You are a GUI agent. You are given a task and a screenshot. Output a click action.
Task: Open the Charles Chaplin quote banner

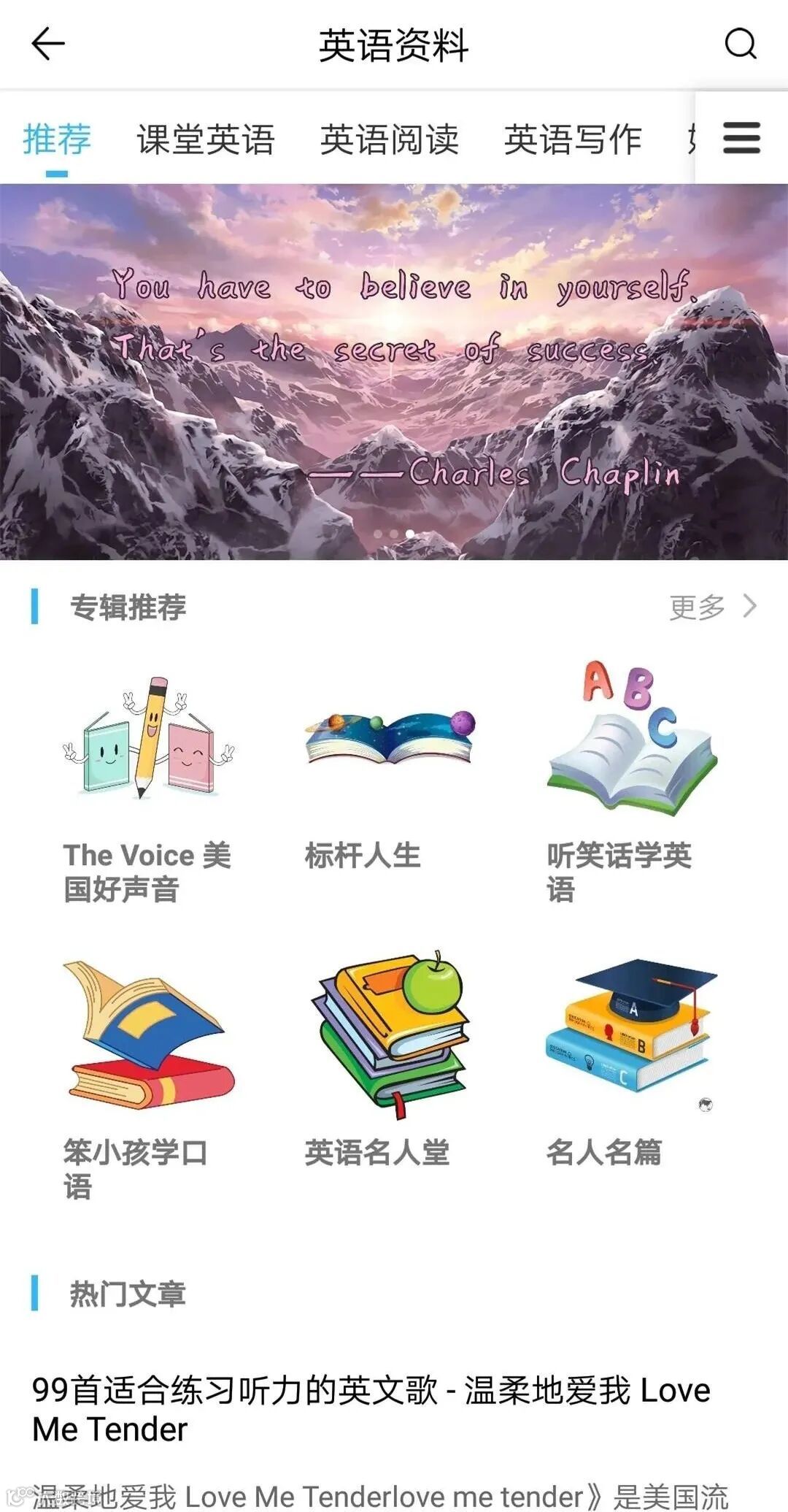click(x=394, y=372)
